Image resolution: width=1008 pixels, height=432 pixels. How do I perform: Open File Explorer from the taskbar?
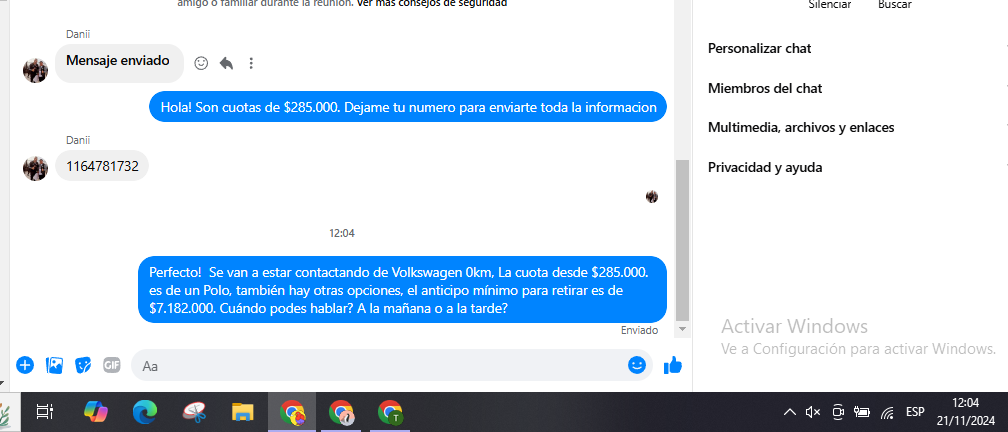point(243,411)
